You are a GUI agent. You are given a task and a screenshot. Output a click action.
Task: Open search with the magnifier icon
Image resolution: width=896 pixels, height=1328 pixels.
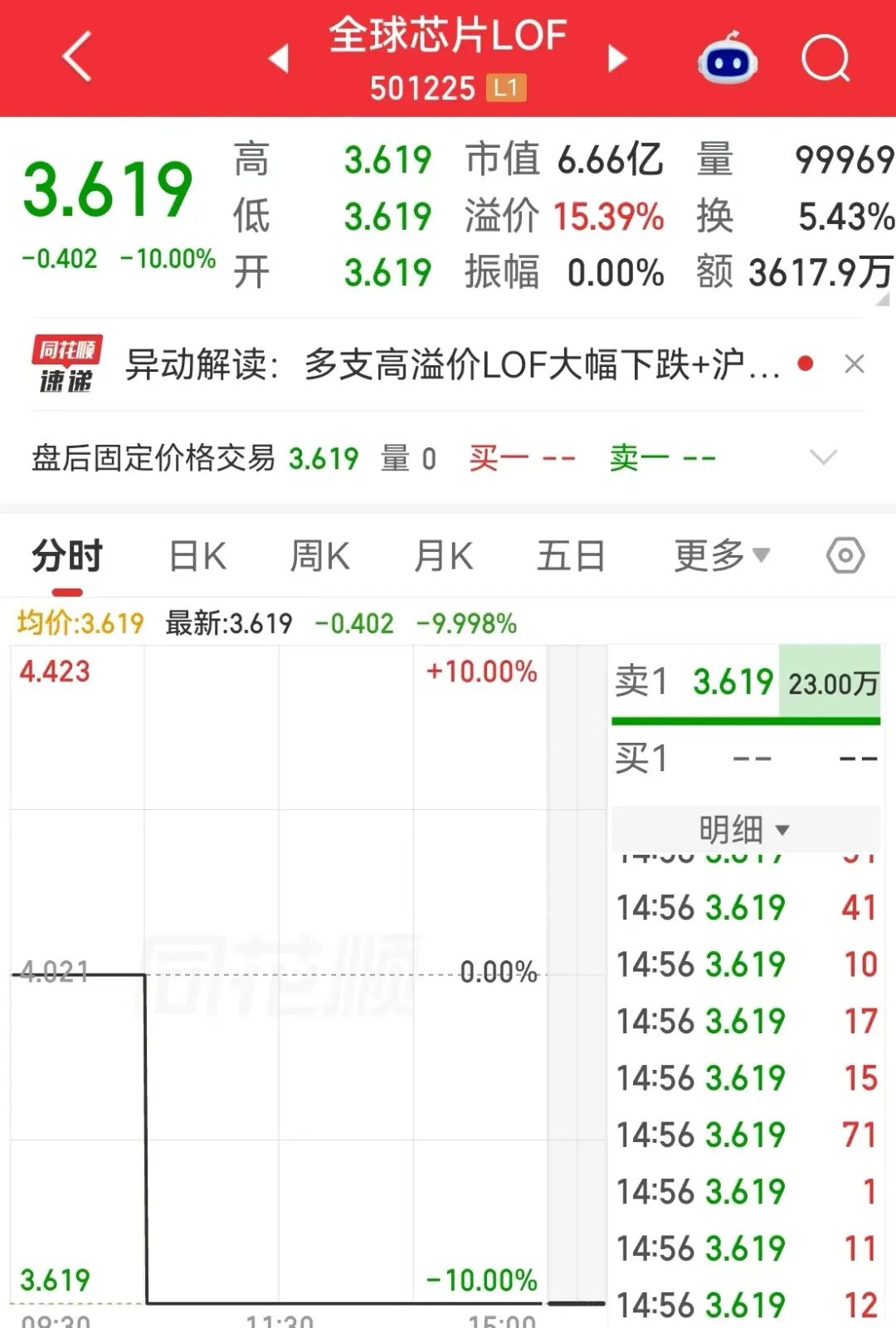pos(826,58)
